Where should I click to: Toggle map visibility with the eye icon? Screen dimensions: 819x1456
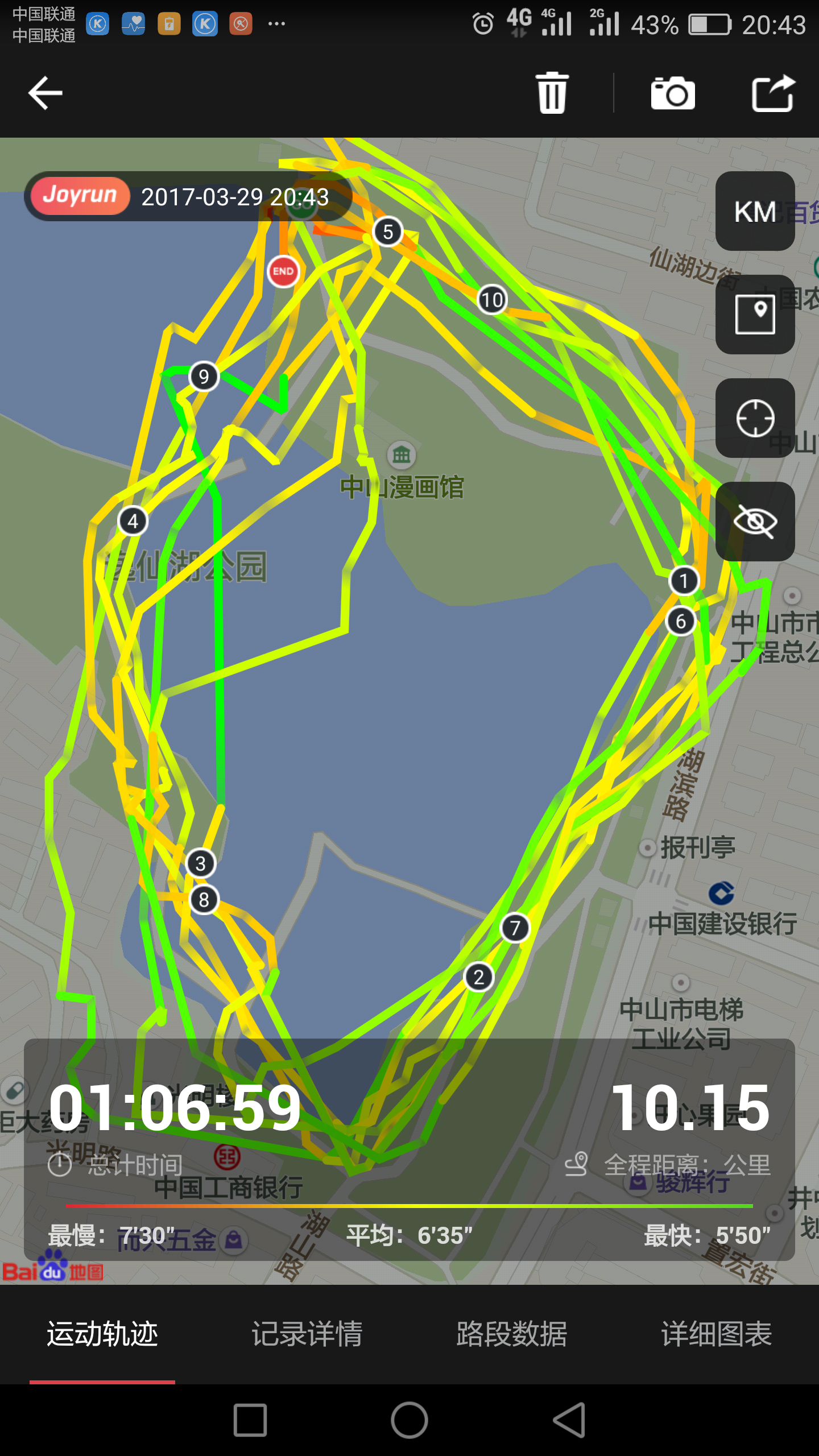(x=755, y=522)
